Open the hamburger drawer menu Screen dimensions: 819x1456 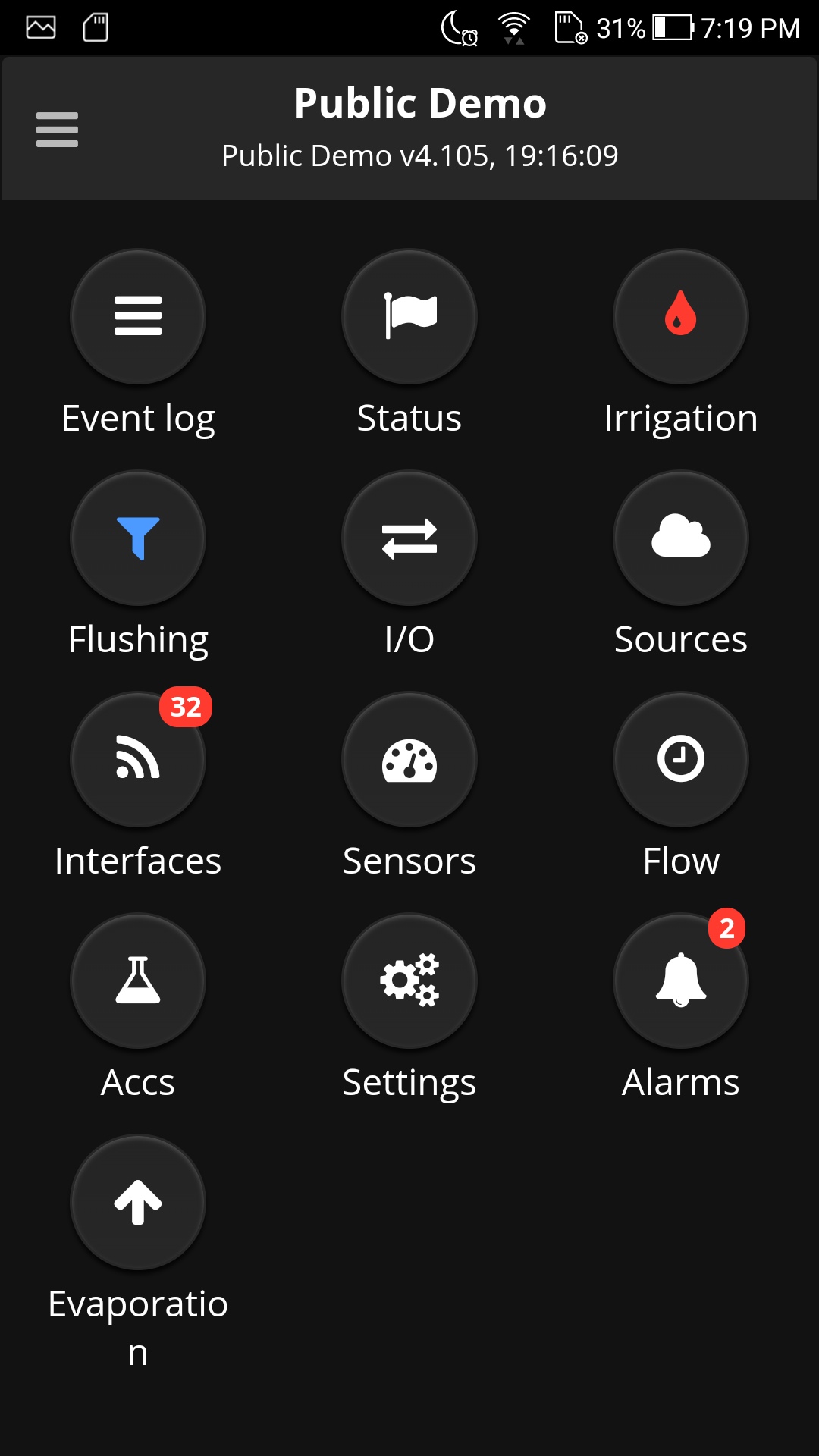(57, 130)
